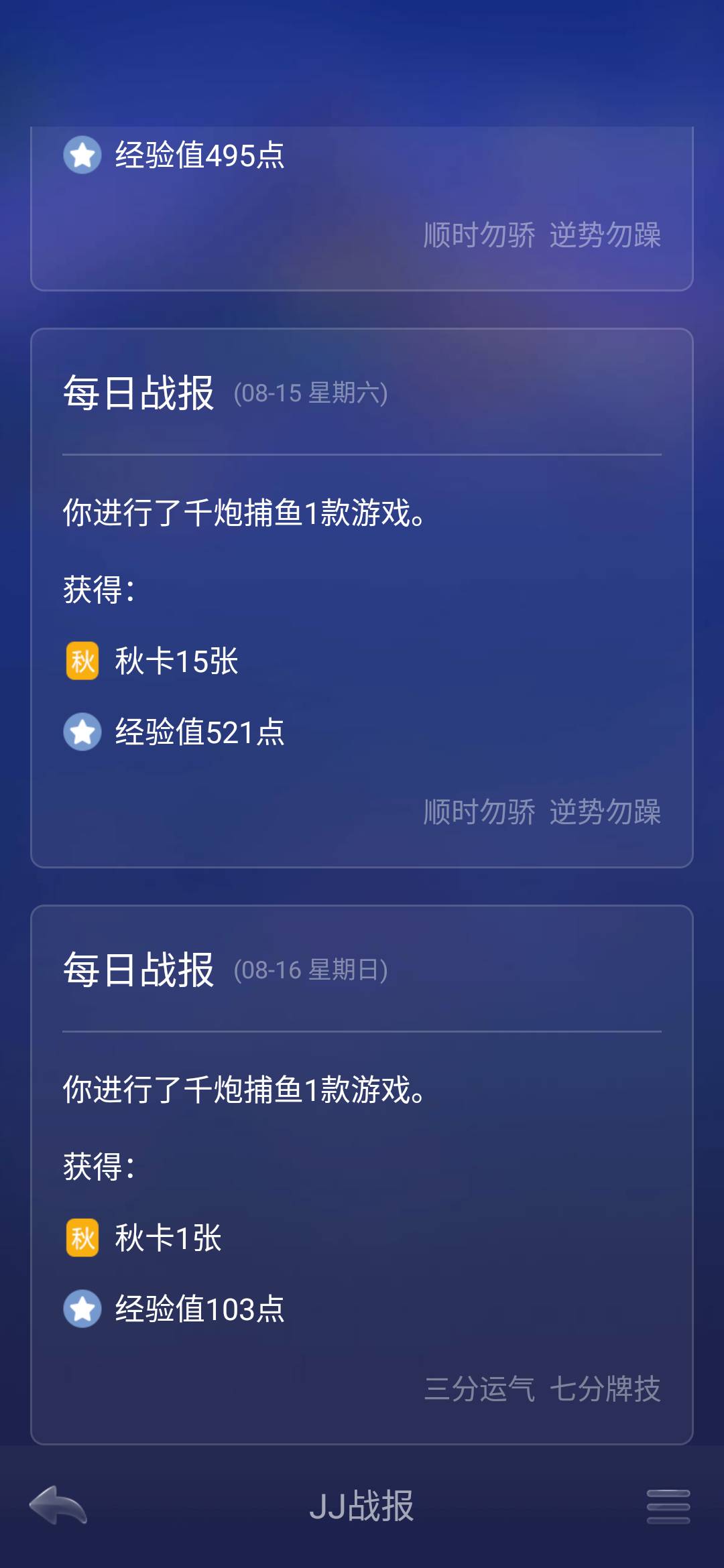
Task: Tap the 秋 card icon in the 08-16 report
Action: point(81,1236)
